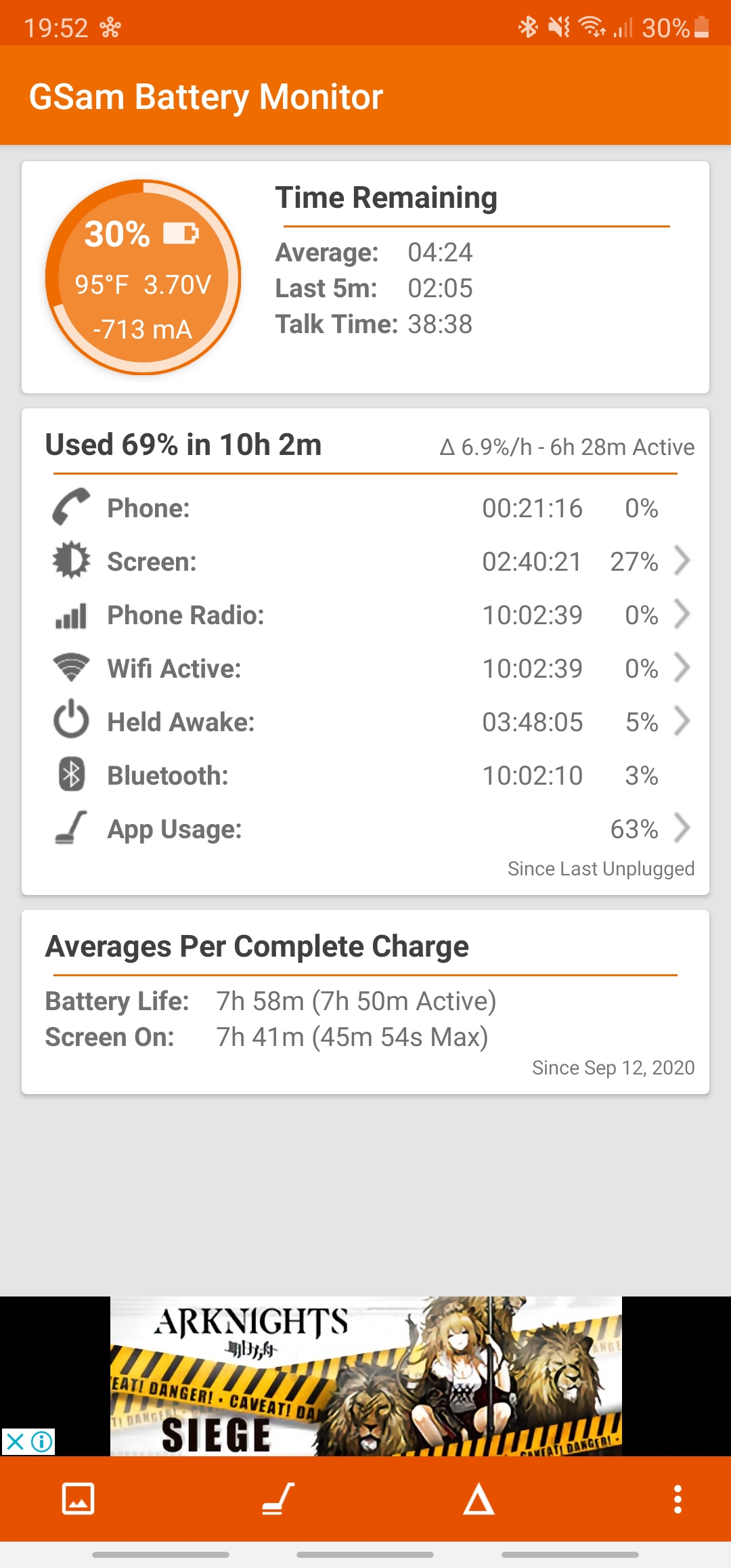Tap the app sucker icon in bottom toolbar

[278, 1498]
